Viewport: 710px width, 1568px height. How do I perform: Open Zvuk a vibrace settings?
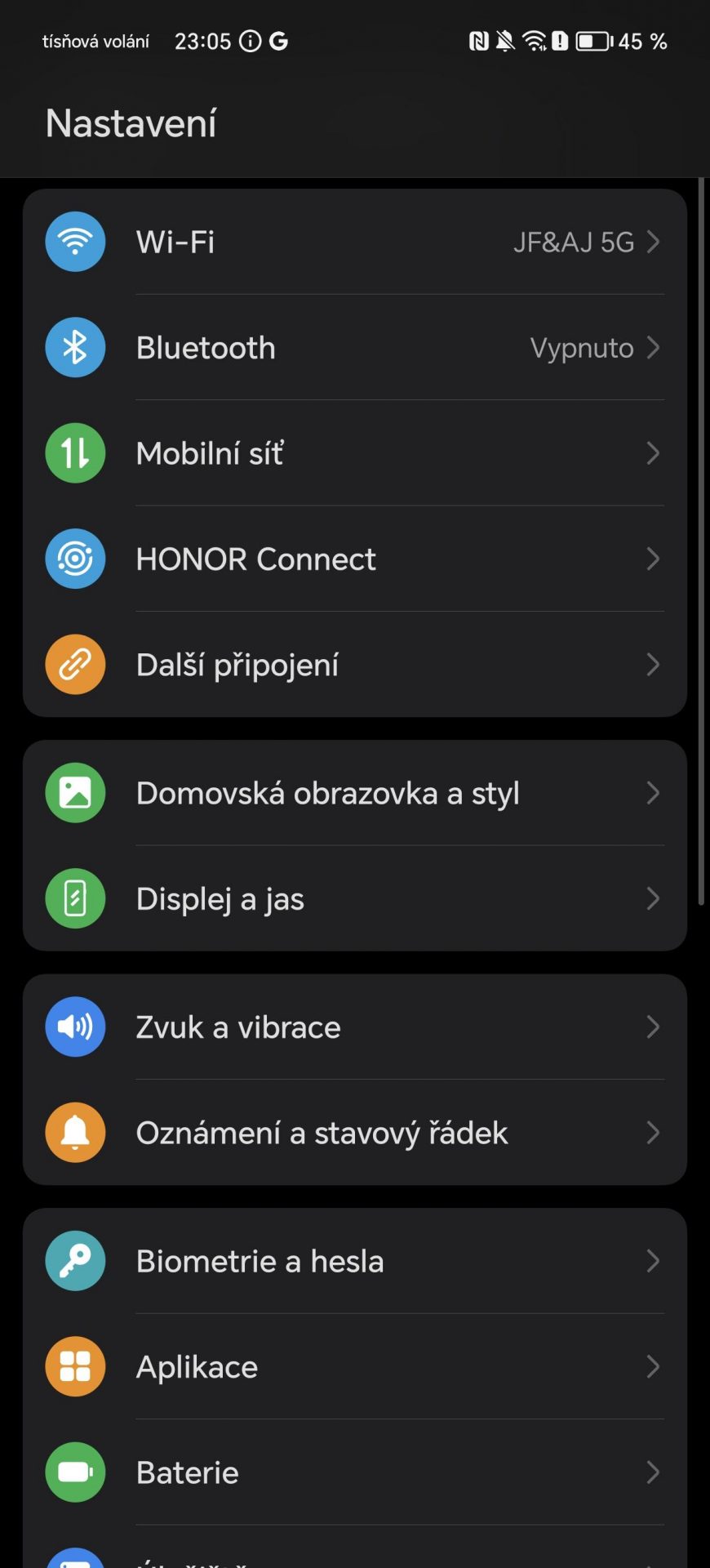[x=354, y=1027]
